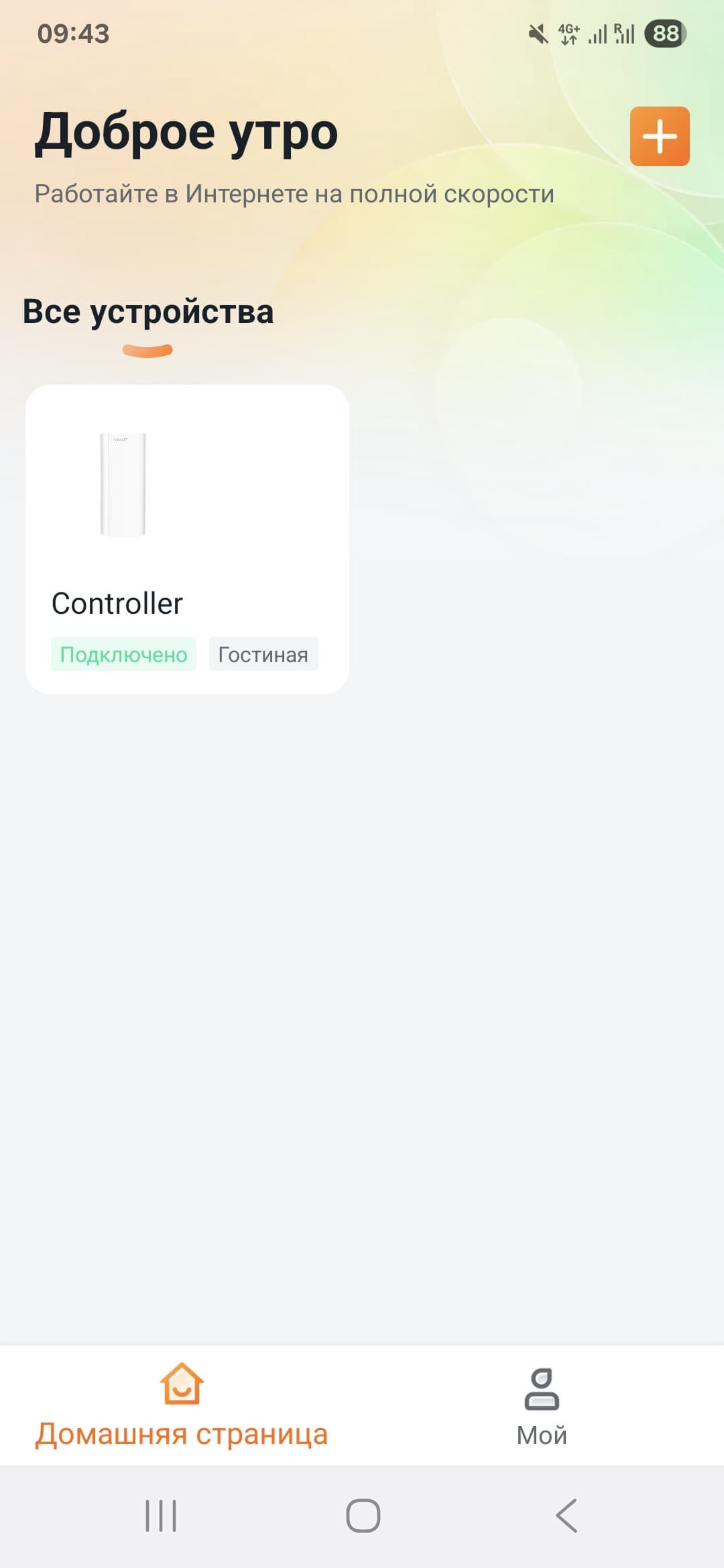724x1568 pixels.
Task: Go back using the system back button
Action: (x=566, y=1516)
